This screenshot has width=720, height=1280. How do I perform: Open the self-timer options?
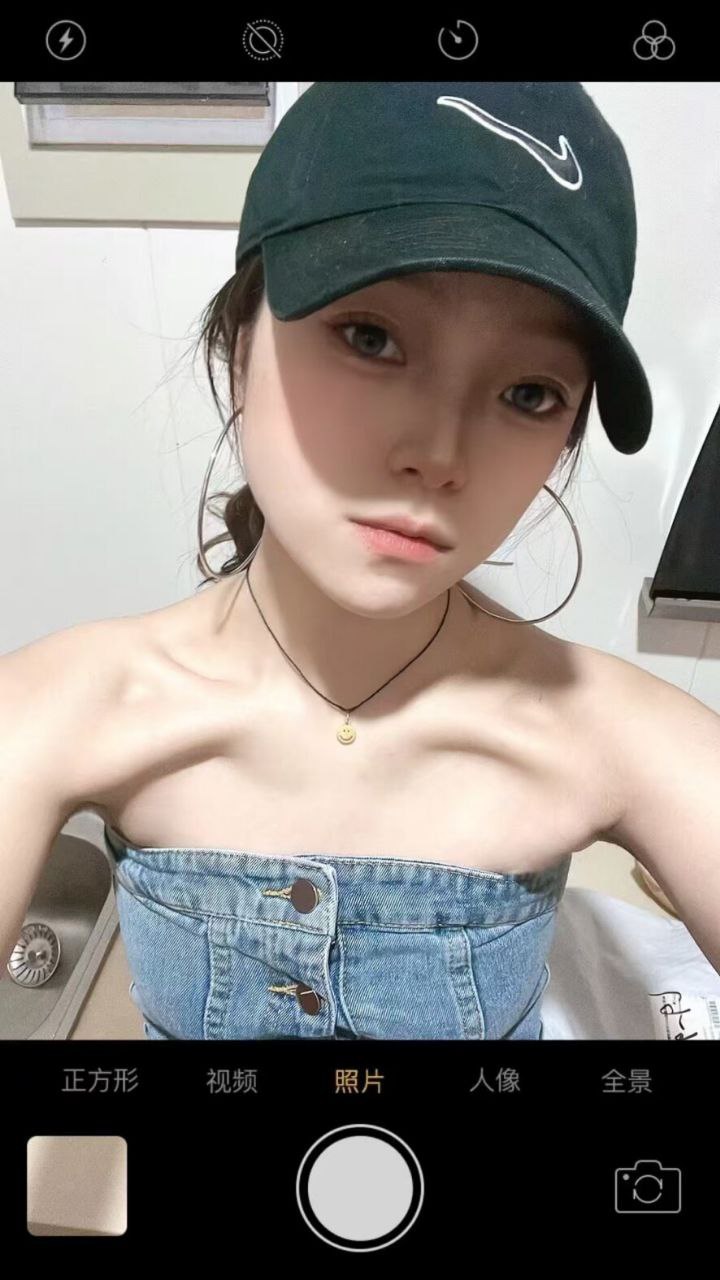[458, 41]
